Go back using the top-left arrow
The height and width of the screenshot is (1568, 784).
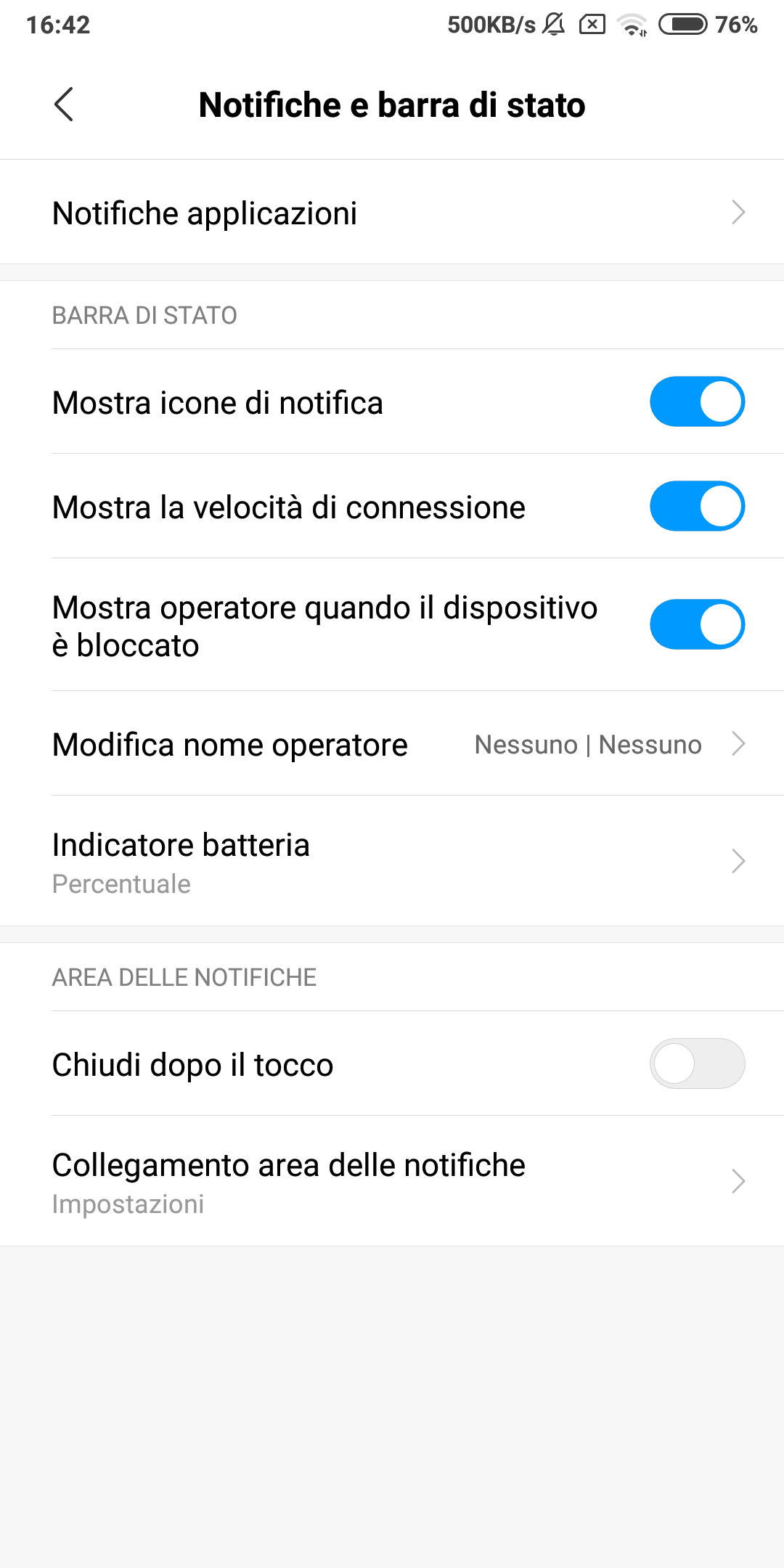click(x=64, y=105)
